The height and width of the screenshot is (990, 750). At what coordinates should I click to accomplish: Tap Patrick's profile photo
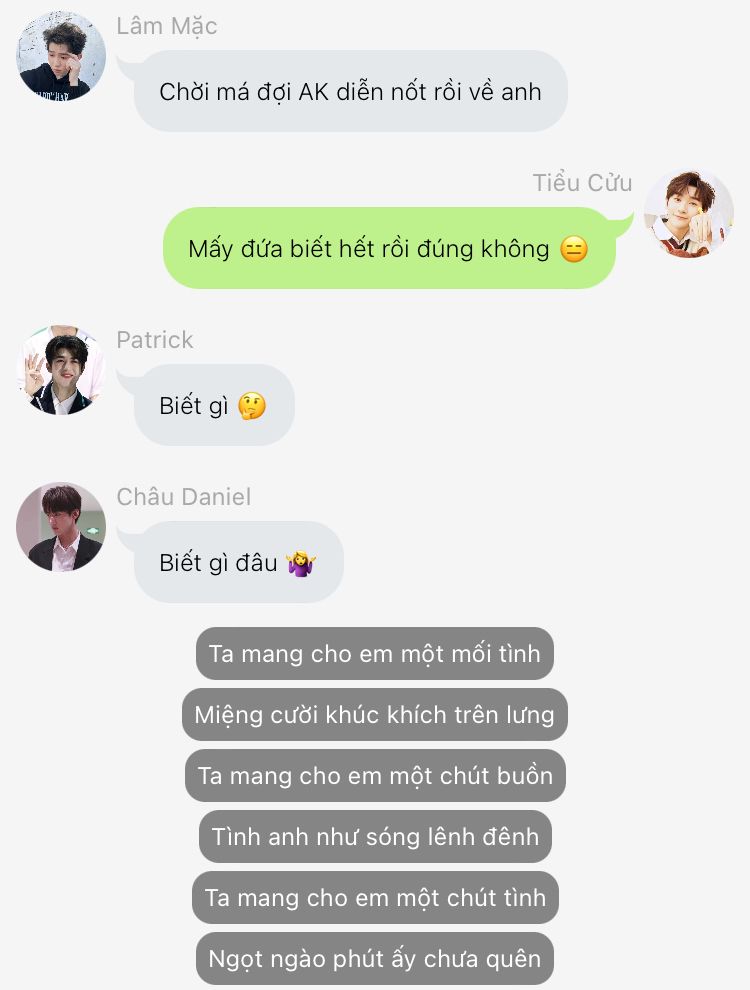tap(61, 370)
